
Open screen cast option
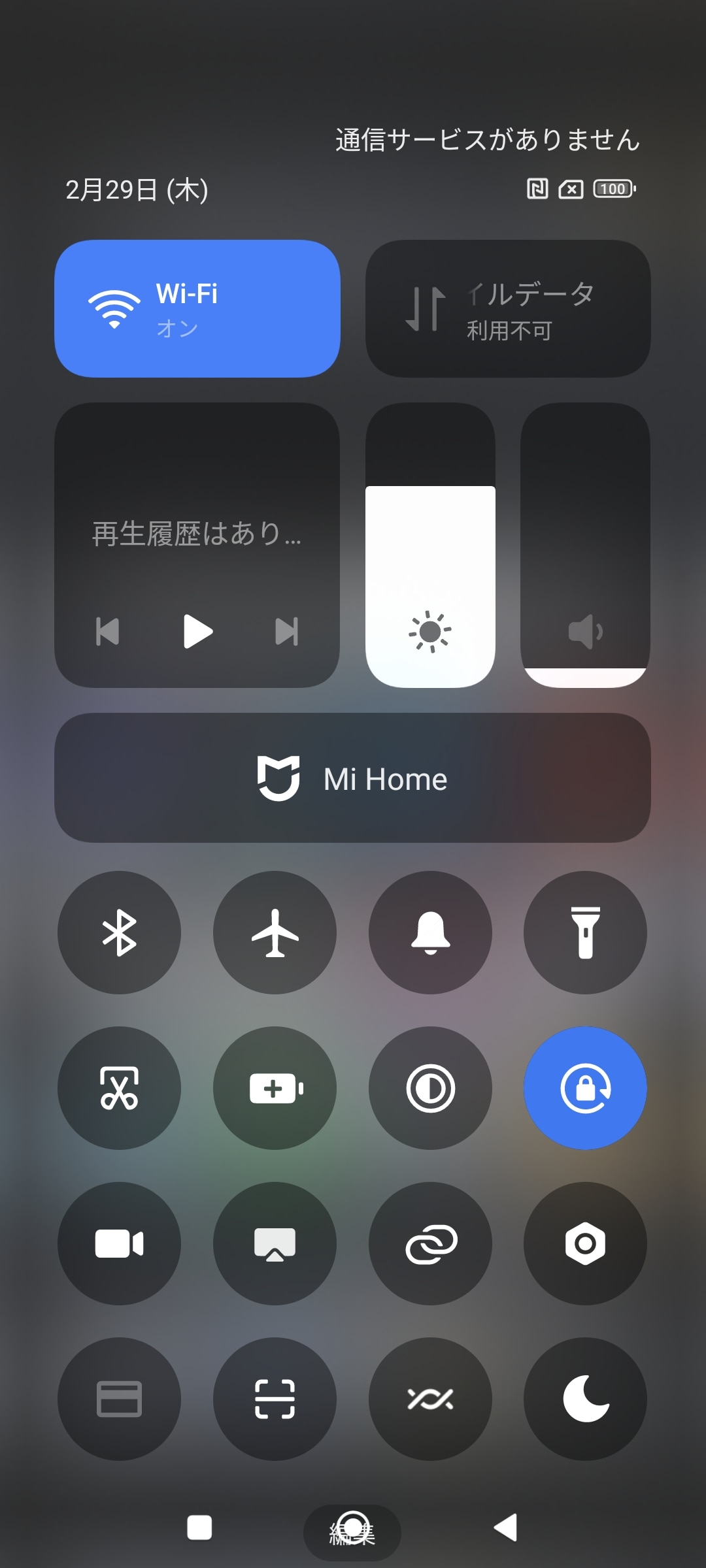point(275,1243)
